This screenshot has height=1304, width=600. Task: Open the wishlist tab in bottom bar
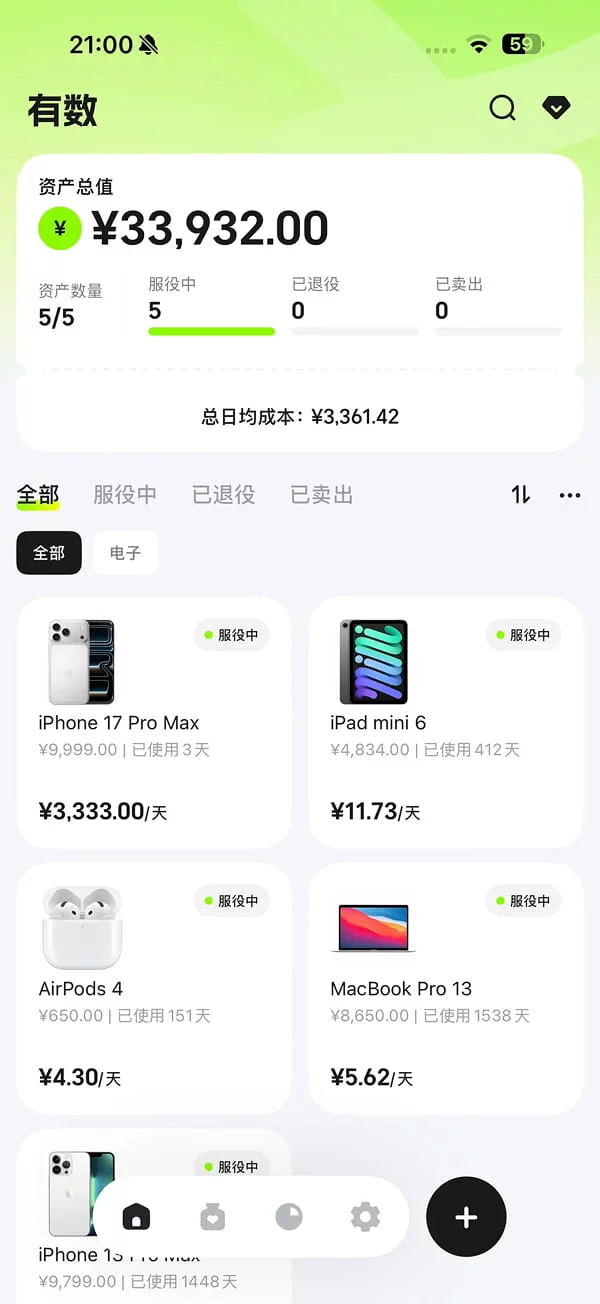coord(212,1217)
